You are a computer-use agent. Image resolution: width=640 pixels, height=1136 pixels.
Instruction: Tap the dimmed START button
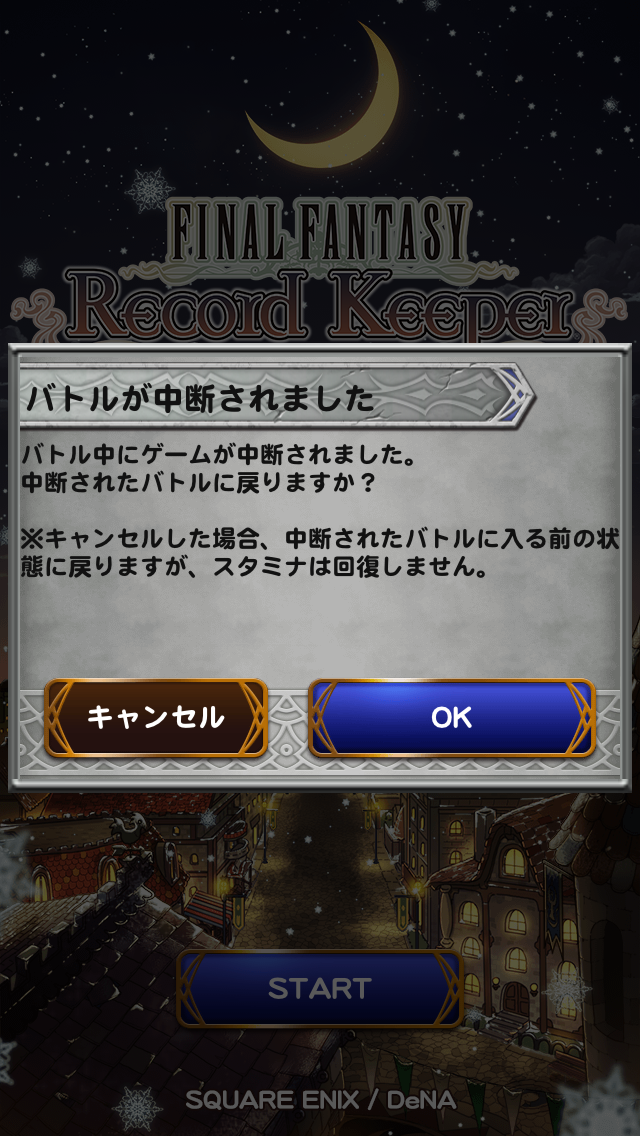(319, 988)
